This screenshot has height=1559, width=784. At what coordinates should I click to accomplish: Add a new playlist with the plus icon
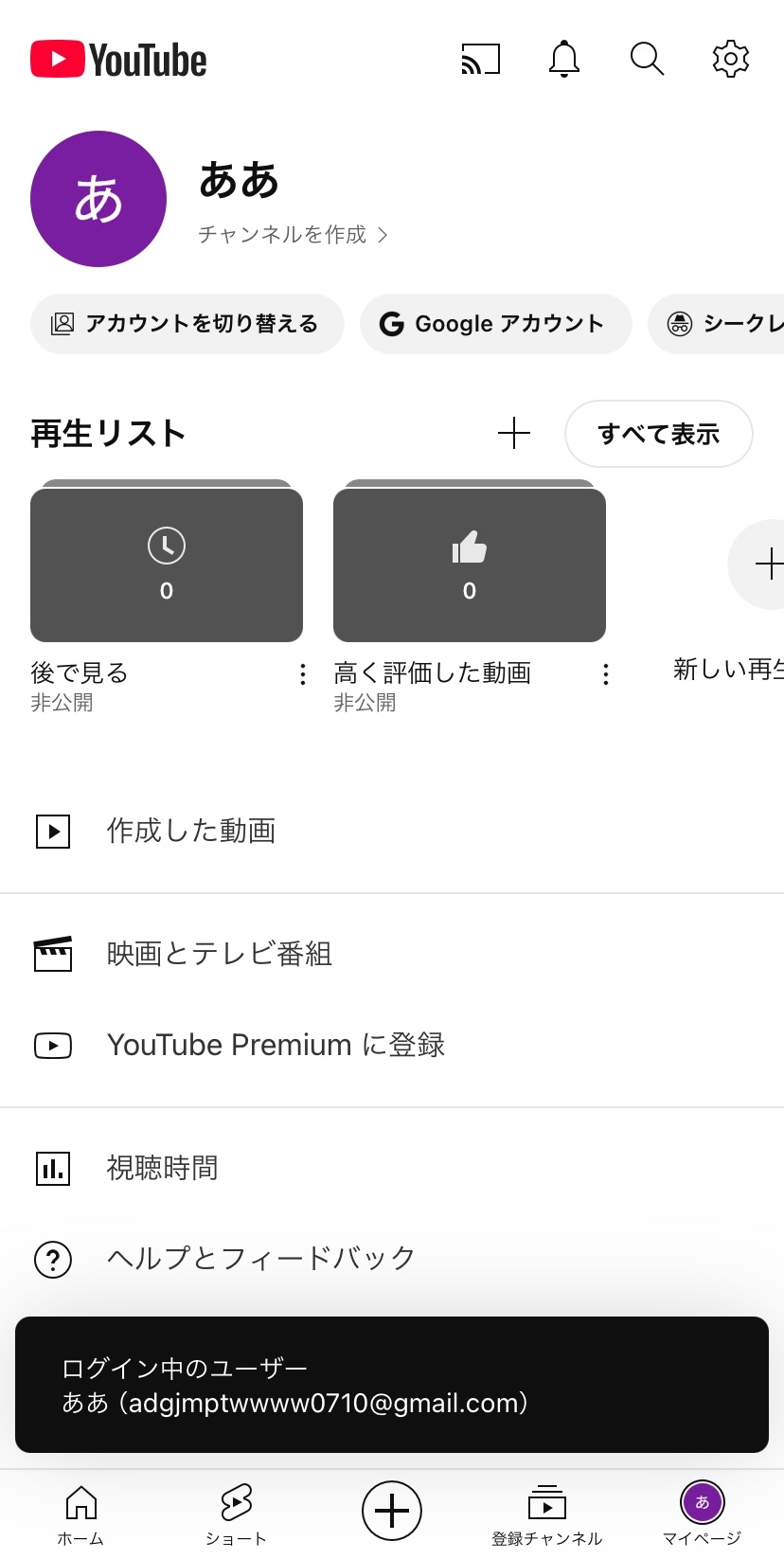coord(514,434)
